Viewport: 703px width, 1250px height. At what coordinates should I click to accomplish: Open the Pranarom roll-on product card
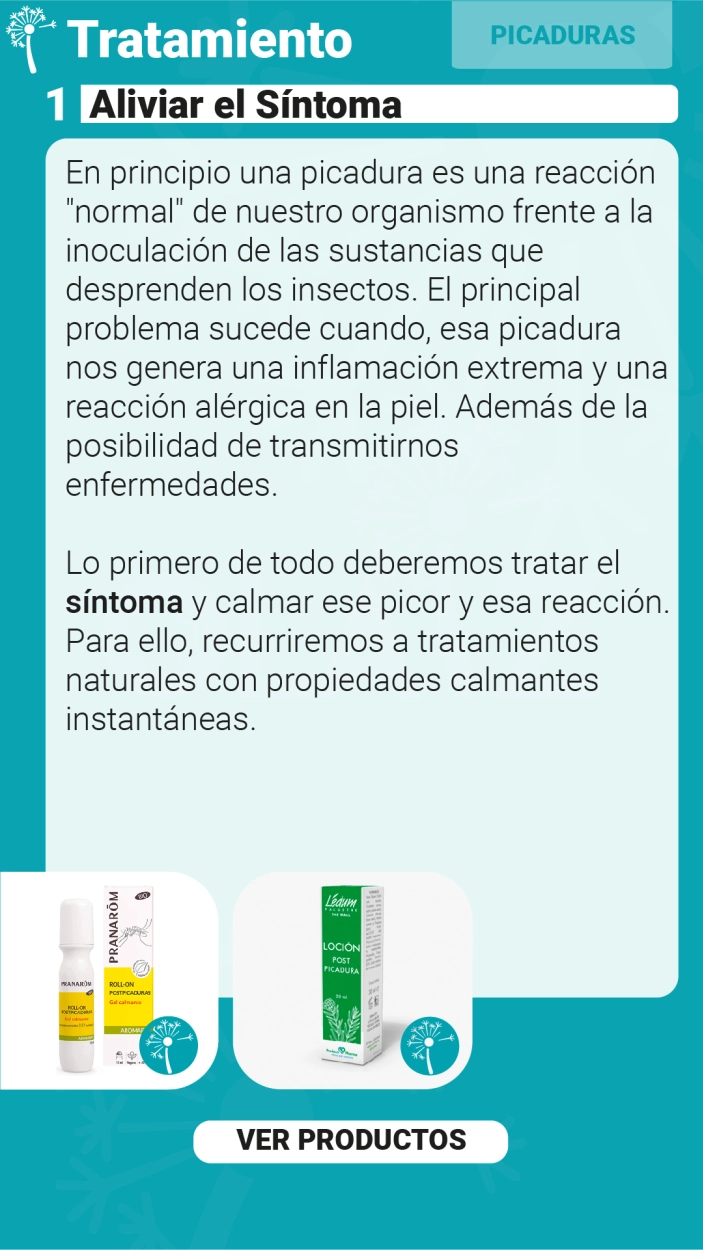(x=109, y=980)
